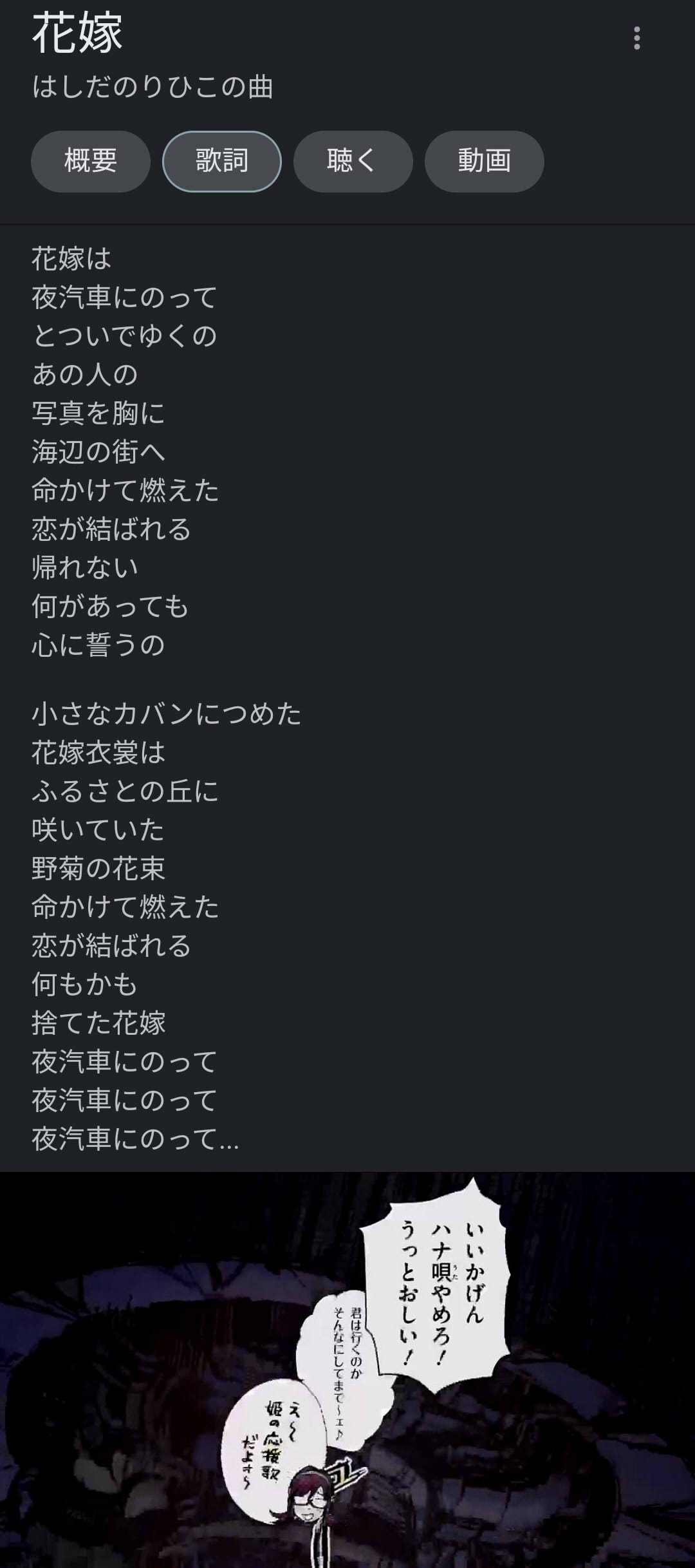Open the three-dot overflow menu
The width and height of the screenshot is (695, 1568).
point(636,38)
